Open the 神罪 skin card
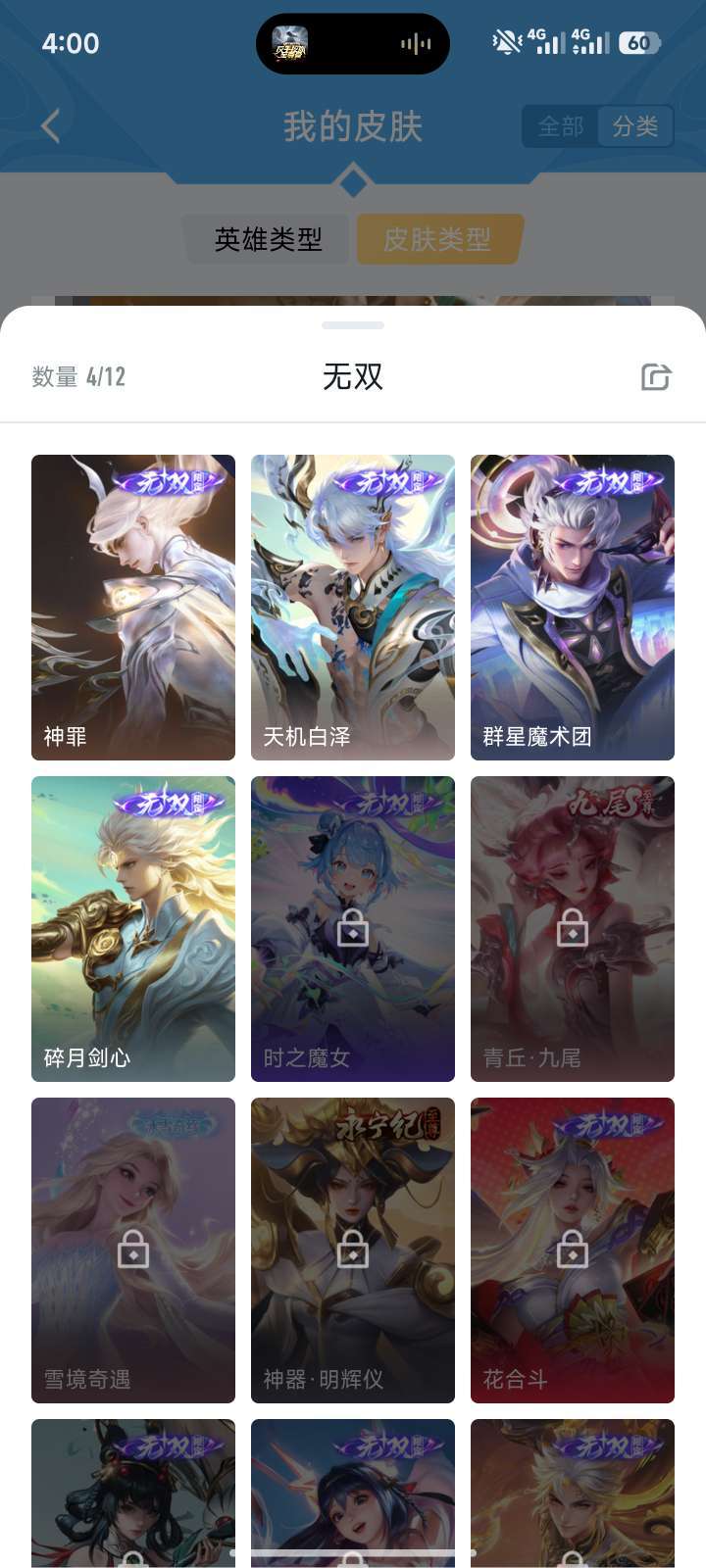 (133, 608)
